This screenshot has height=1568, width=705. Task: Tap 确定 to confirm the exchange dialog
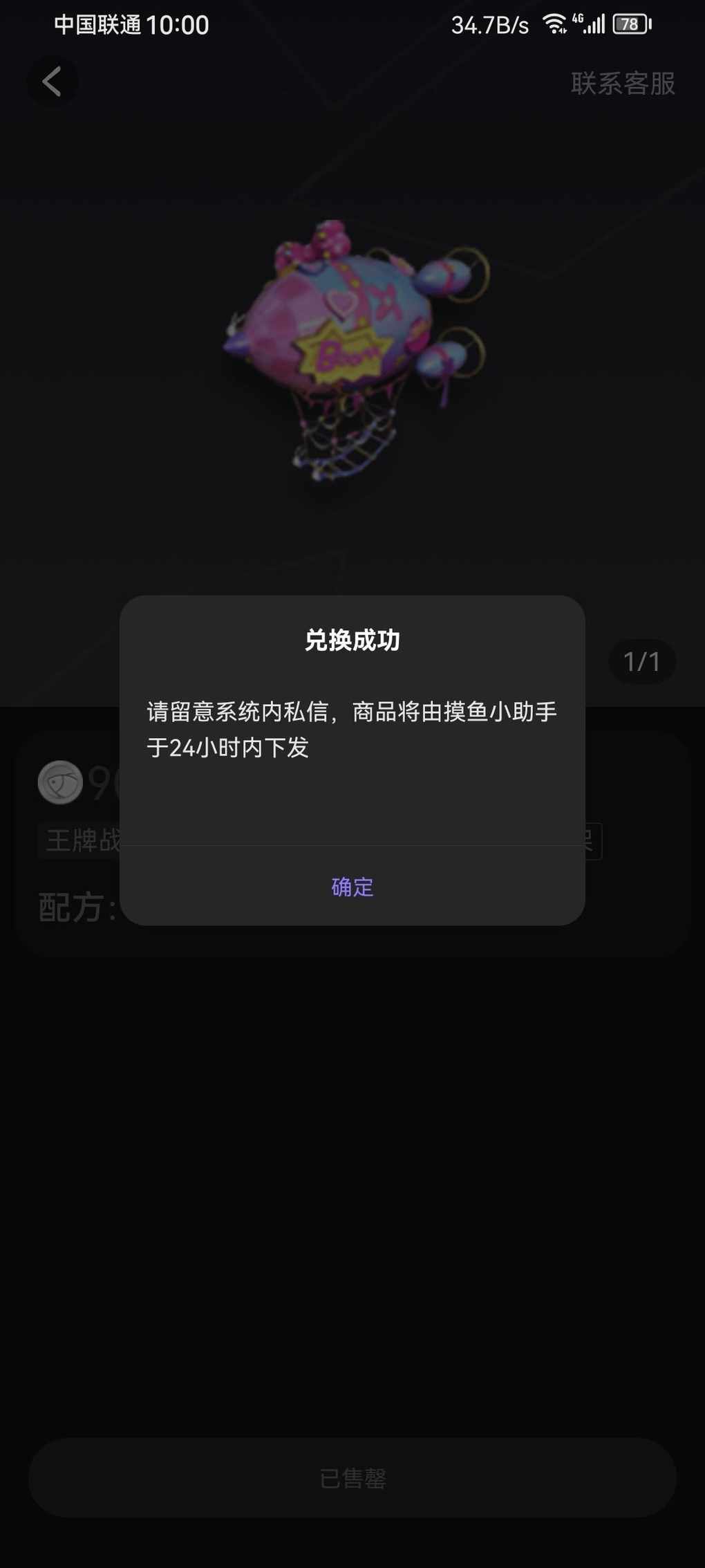pos(352,887)
